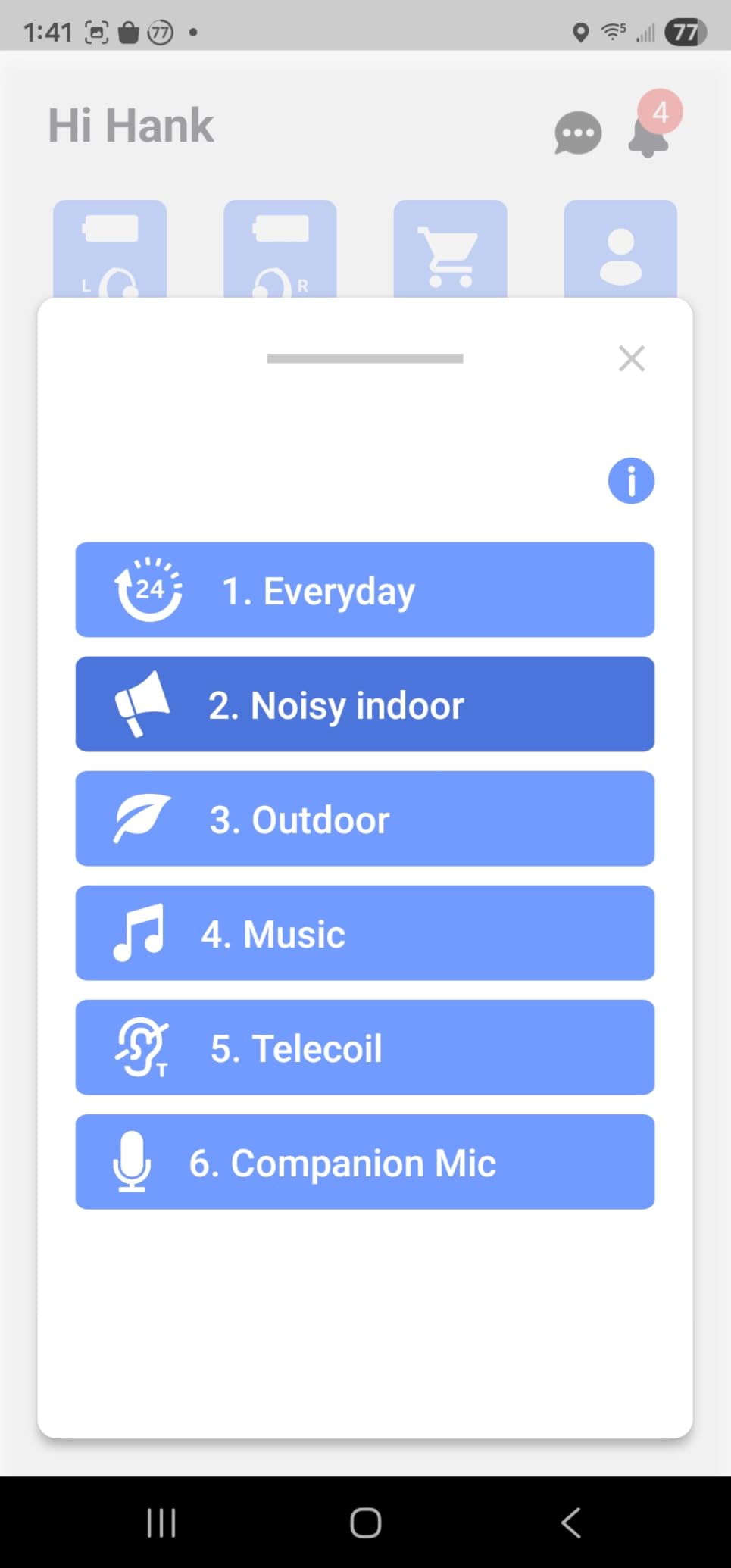Open the program info icon
The height and width of the screenshot is (1568, 731).
click(x=631, y=480)
